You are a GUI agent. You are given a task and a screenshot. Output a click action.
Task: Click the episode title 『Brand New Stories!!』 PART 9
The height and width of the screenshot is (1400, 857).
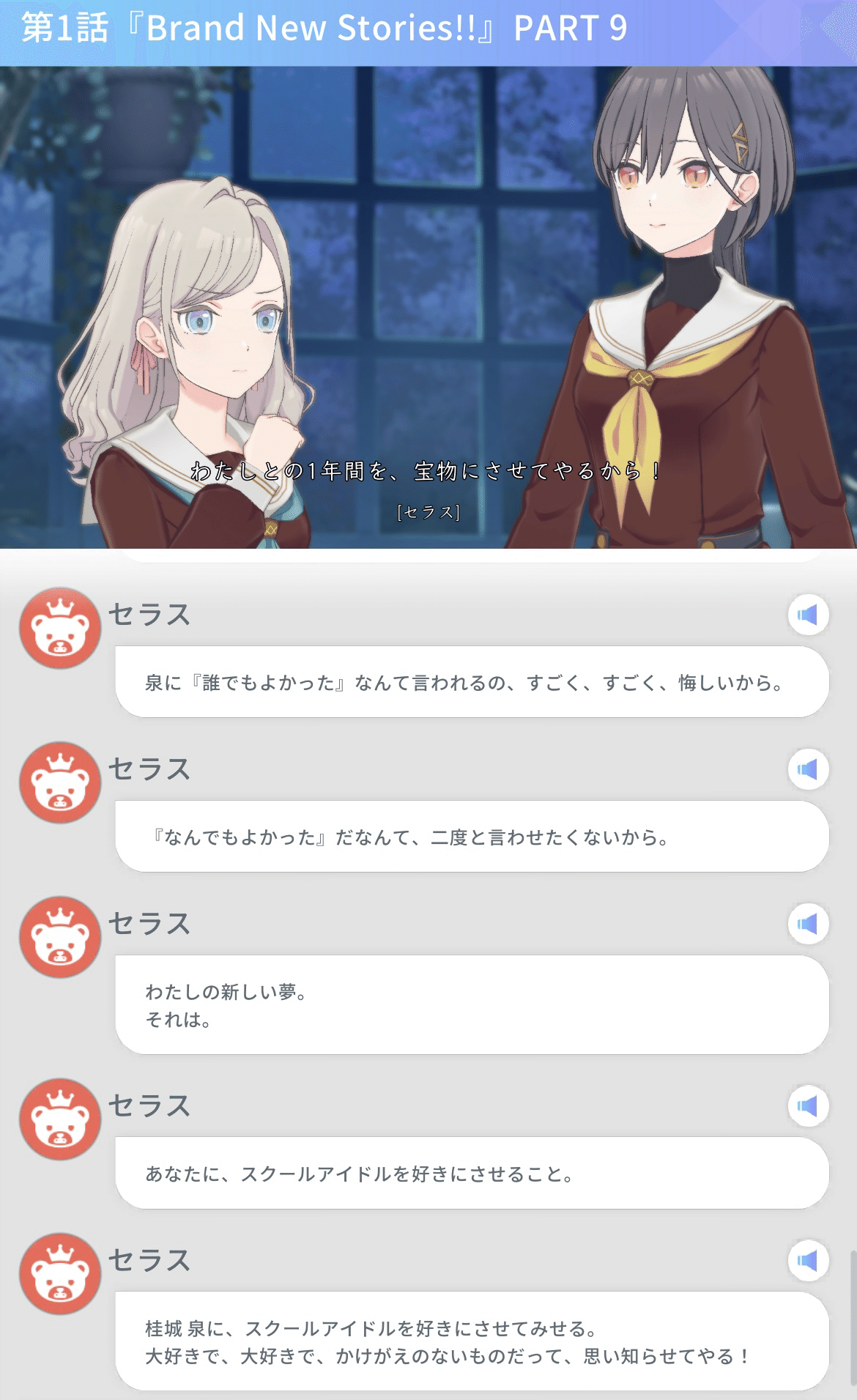point(321,29)
